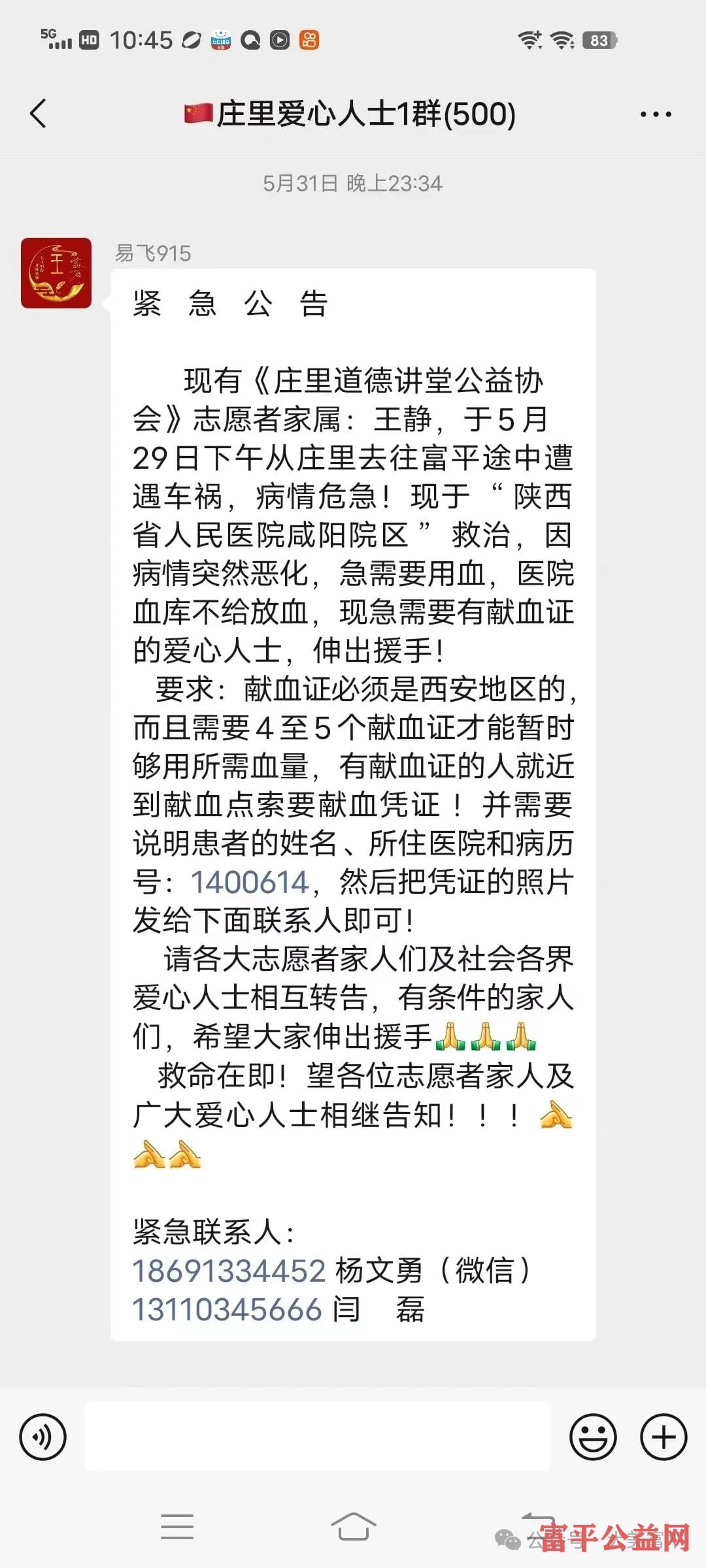The width and height of the screenshot is (706, 1568).
Task: Go back from the group chat
Action: click(x=39, y=114)
